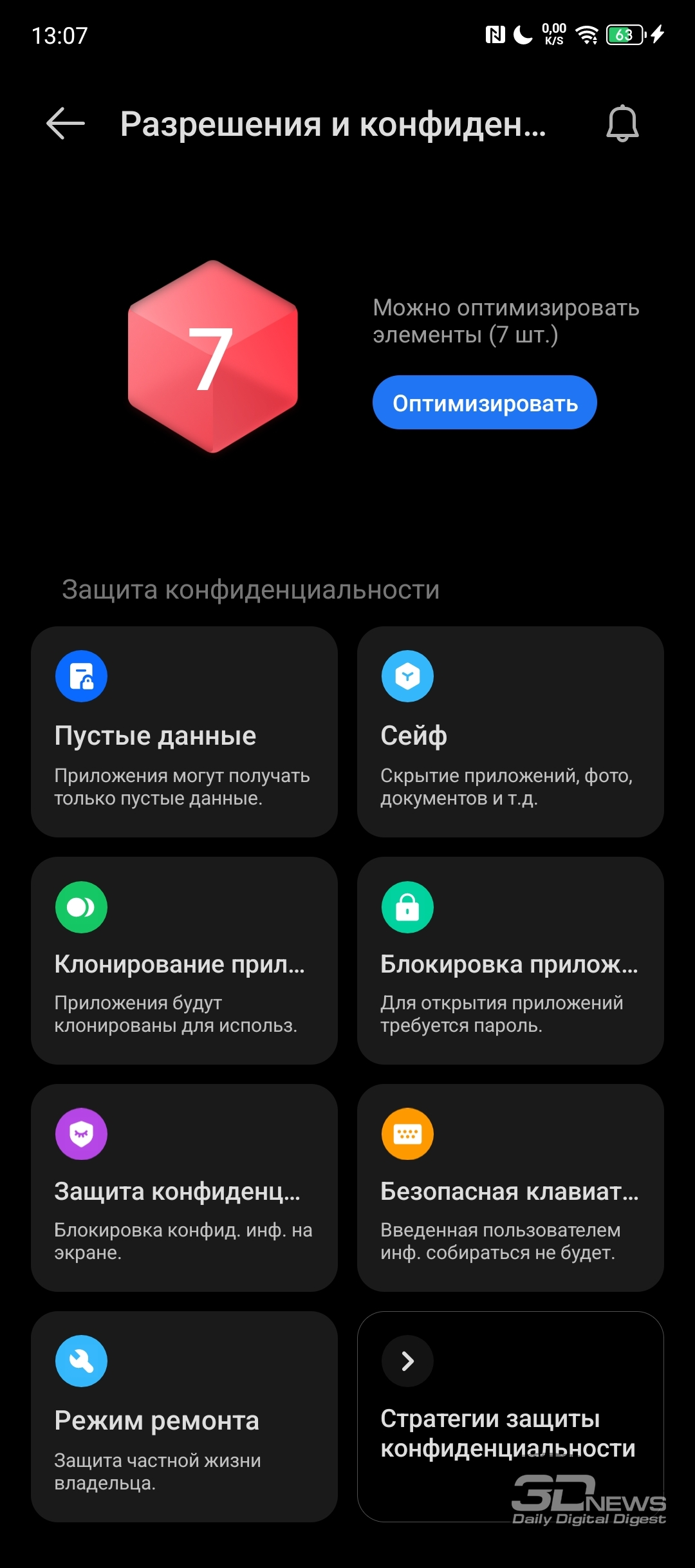Image resolution: width=695 pixels, height=1568 pixels.
Task: Go back using the top arrow
Action: (66, 124)
